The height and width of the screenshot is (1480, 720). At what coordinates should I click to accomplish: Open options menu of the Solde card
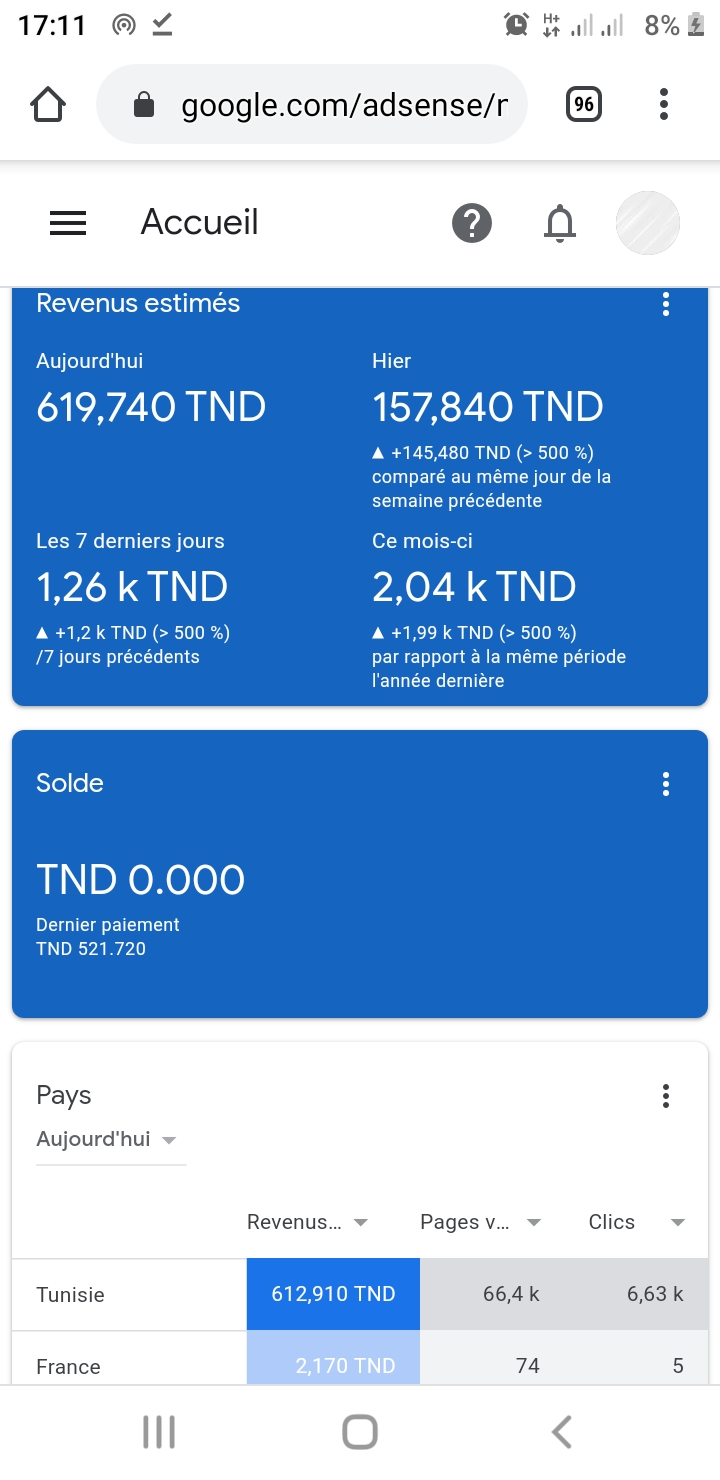click(x=666, y=784)
